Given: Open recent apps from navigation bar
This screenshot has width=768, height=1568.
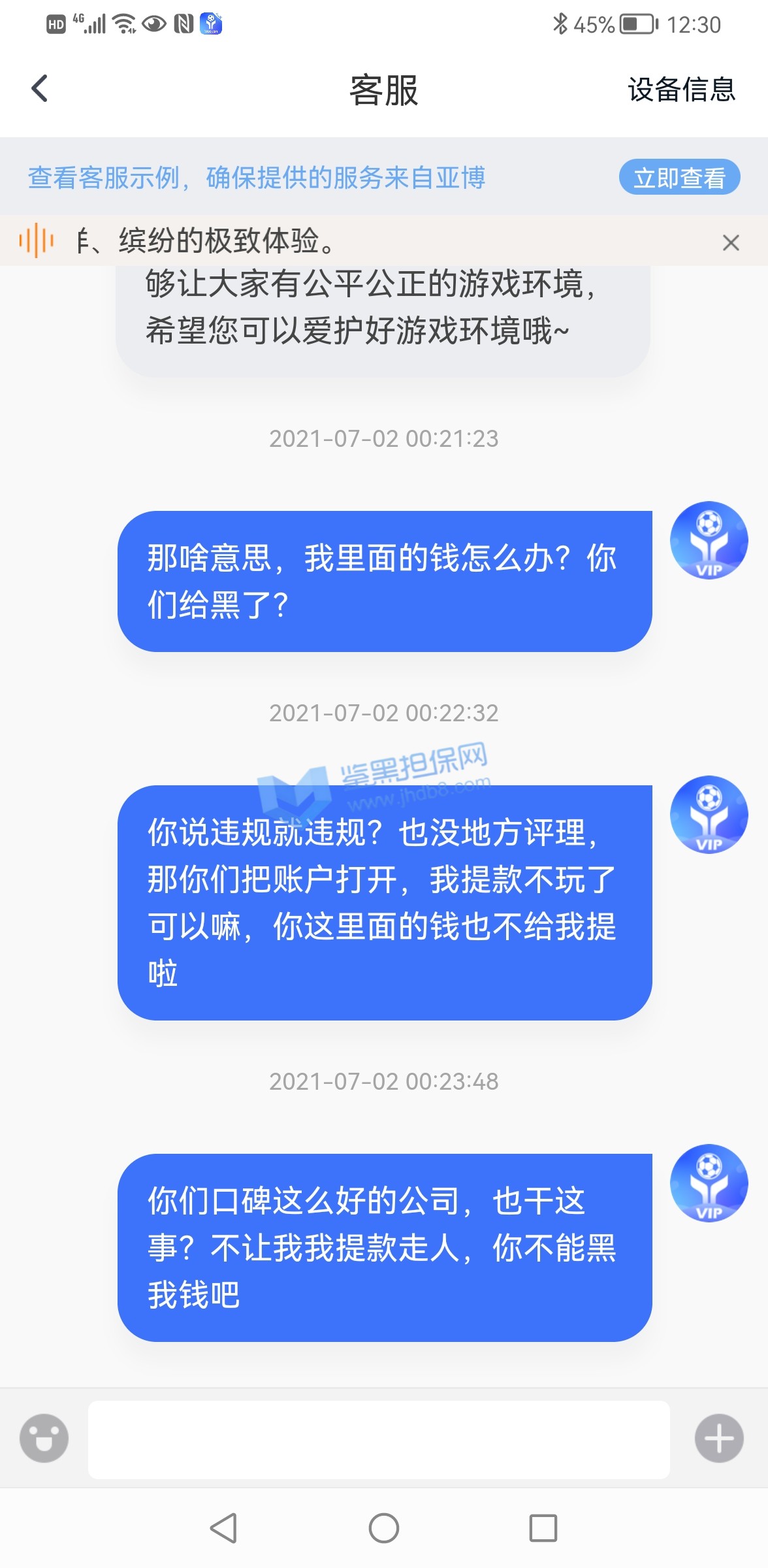Looking at the screenshot, I should [543, 1528].
